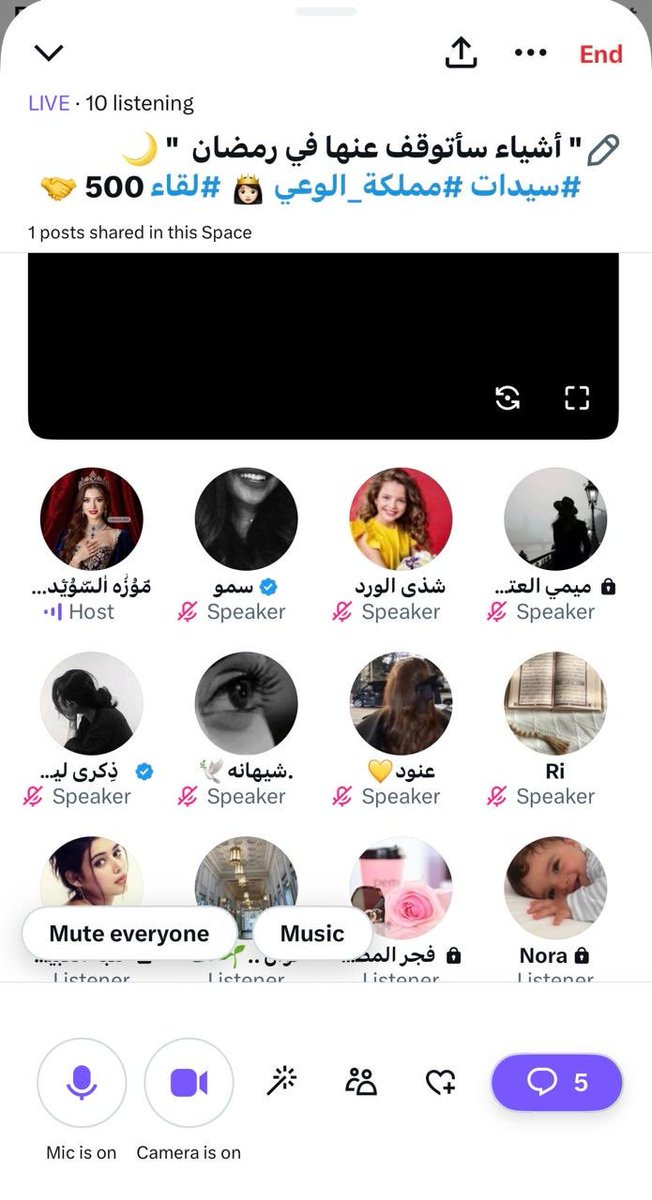Flip the camera in the video preview
The height and width of the screenshot is (1200, 652).
508,398
